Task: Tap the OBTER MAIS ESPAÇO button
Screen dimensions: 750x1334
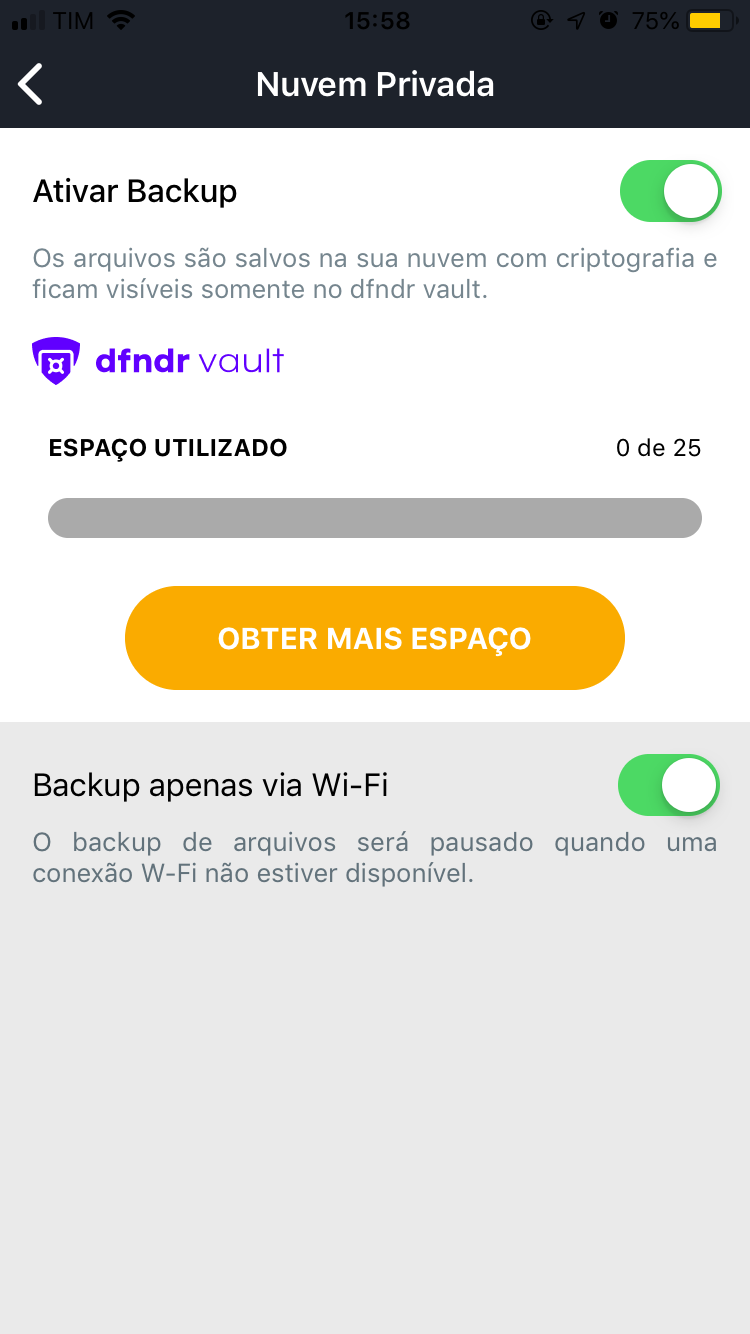Action: [375, 638]
